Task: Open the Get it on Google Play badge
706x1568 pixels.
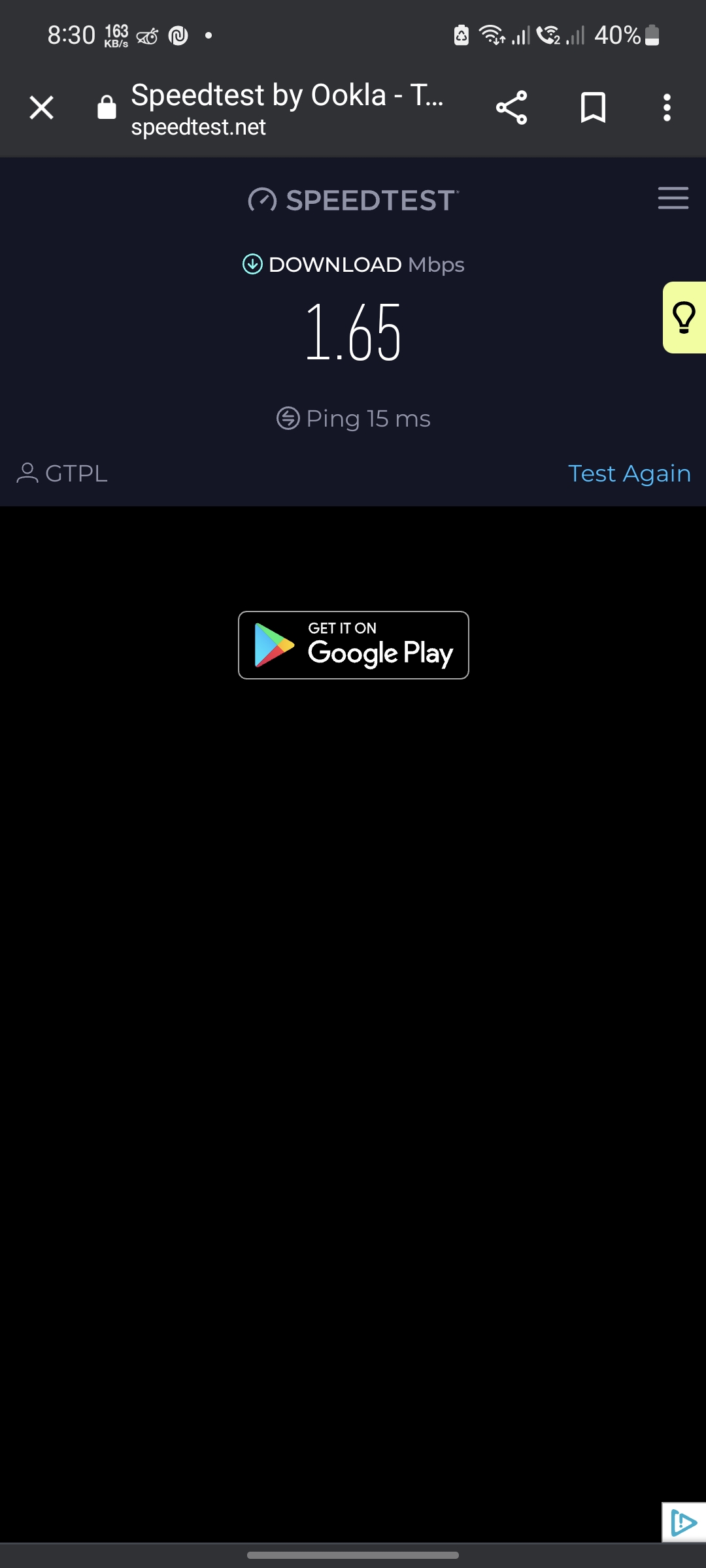Action: (x=353, y=645)
